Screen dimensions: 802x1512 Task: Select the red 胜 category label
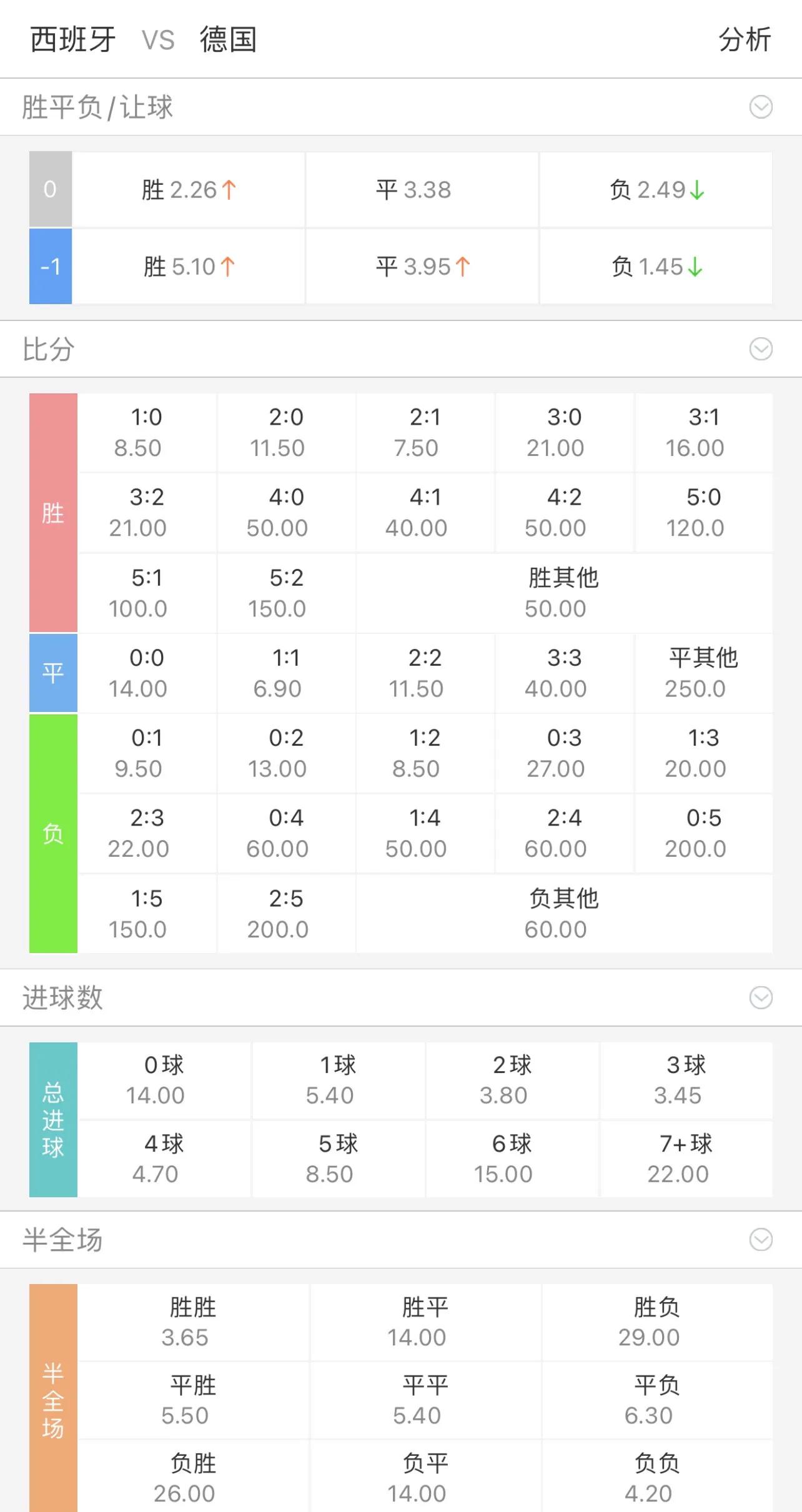click(x=52, y=512)
